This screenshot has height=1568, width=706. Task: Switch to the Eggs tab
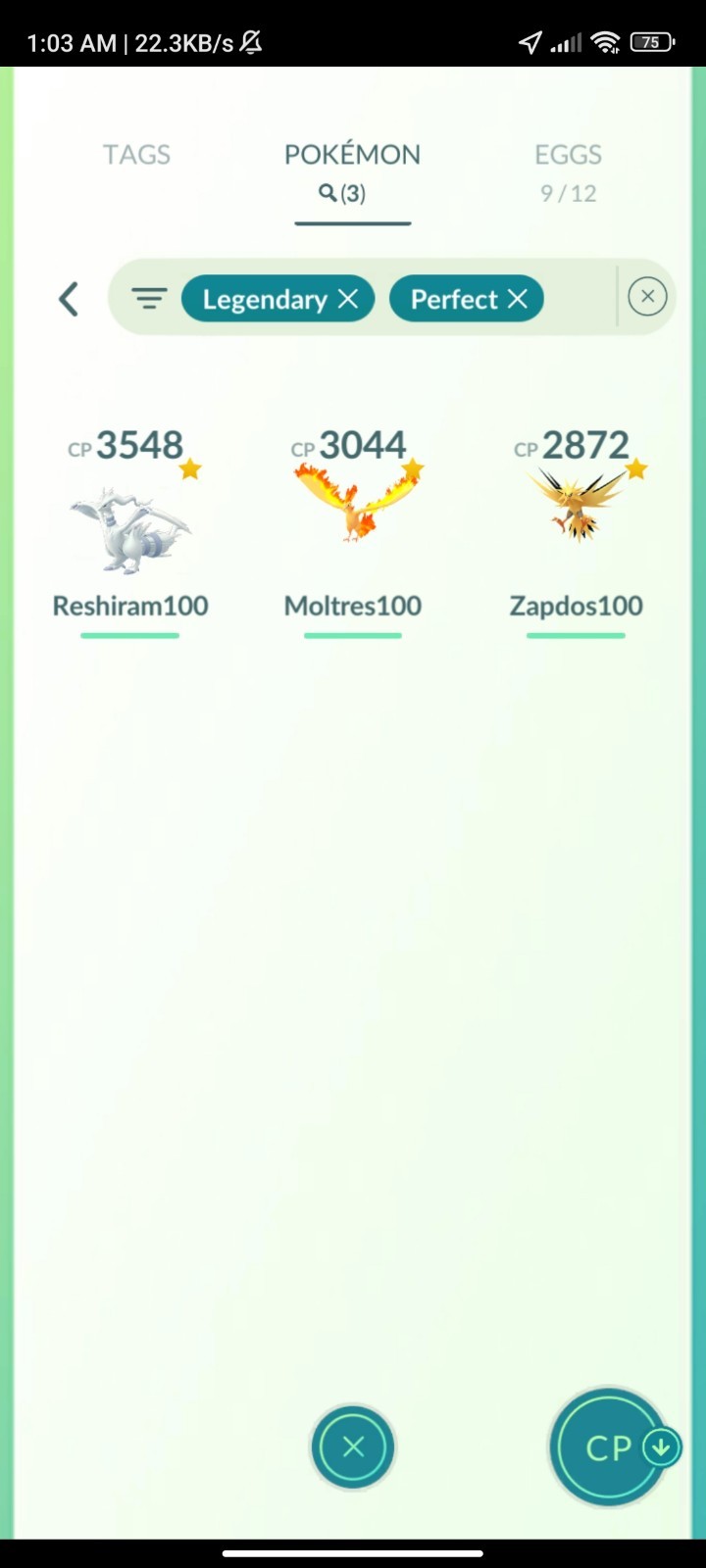click(568, 171)
